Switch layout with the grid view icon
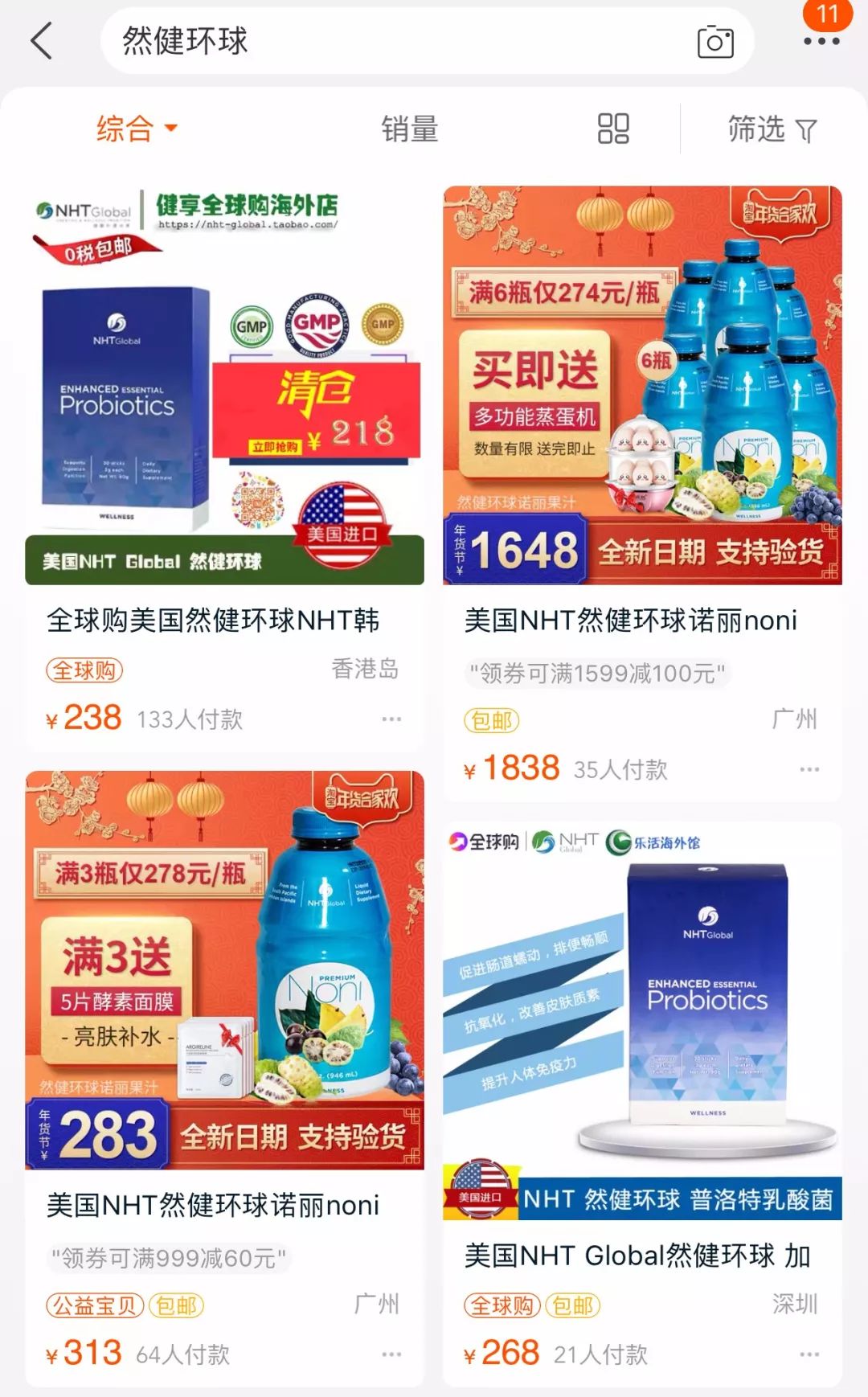The width and height of the screenshot is (868, 1397). pos(613,129)
